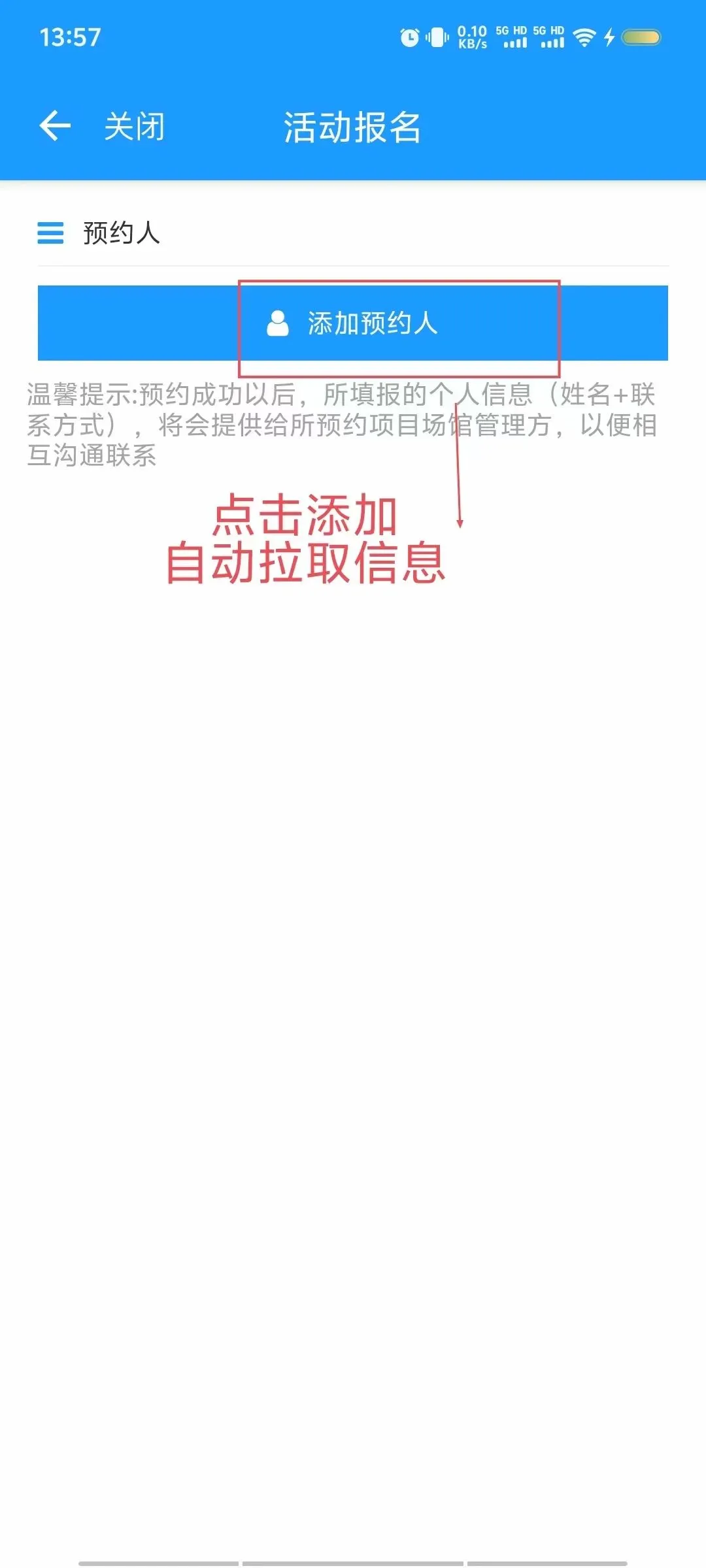
Task: Tap 关闭 to close the page
Action: (135, 126)
